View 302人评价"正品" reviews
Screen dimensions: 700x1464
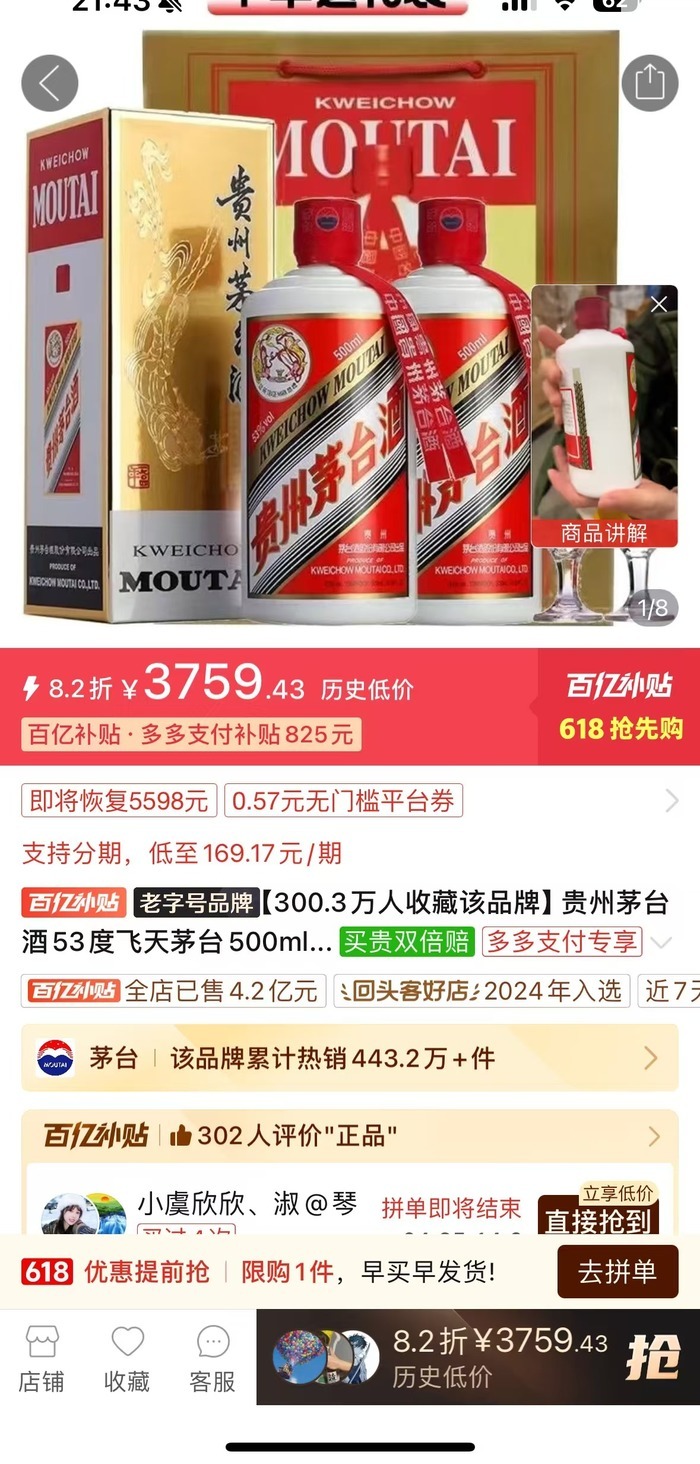[349, 1136]
